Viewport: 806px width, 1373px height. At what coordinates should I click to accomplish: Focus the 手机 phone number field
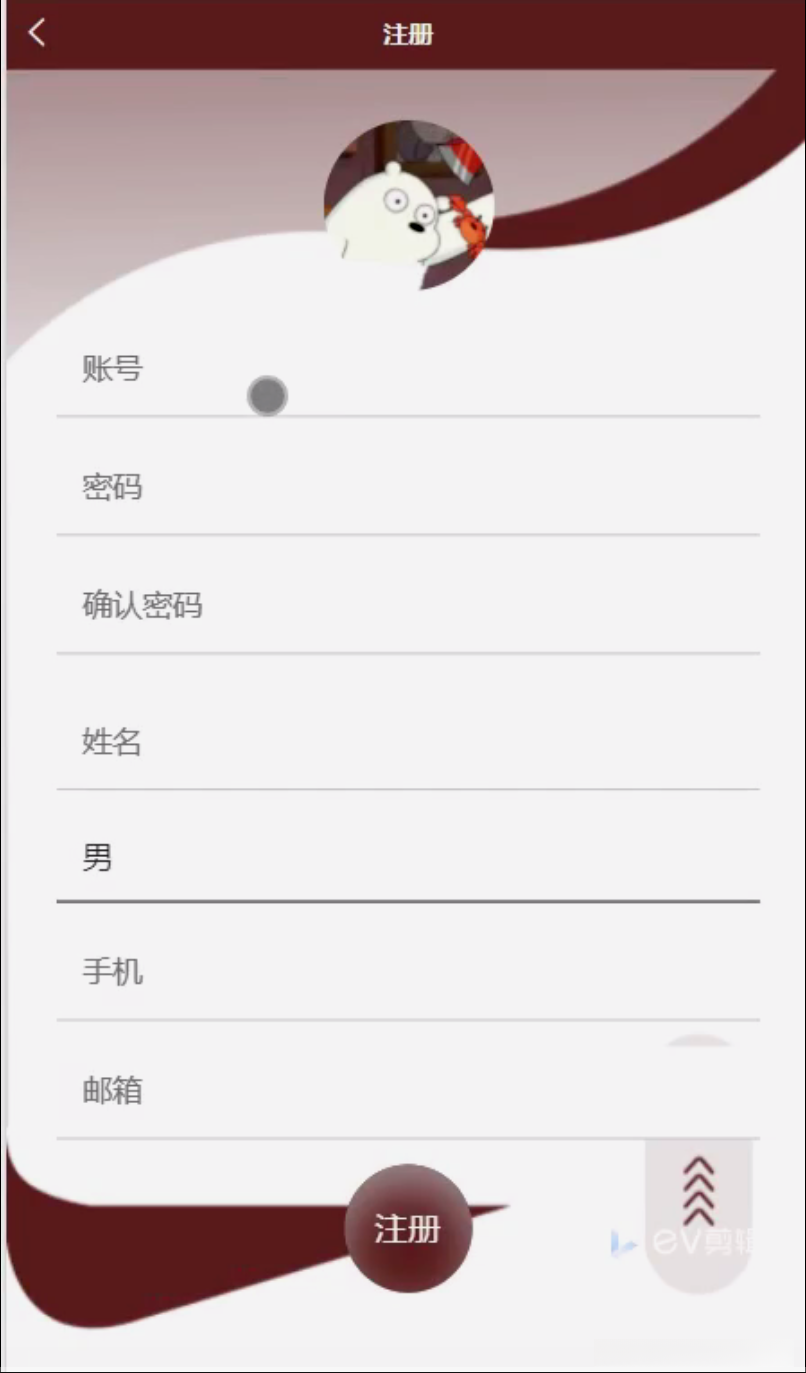coord(408,972)
